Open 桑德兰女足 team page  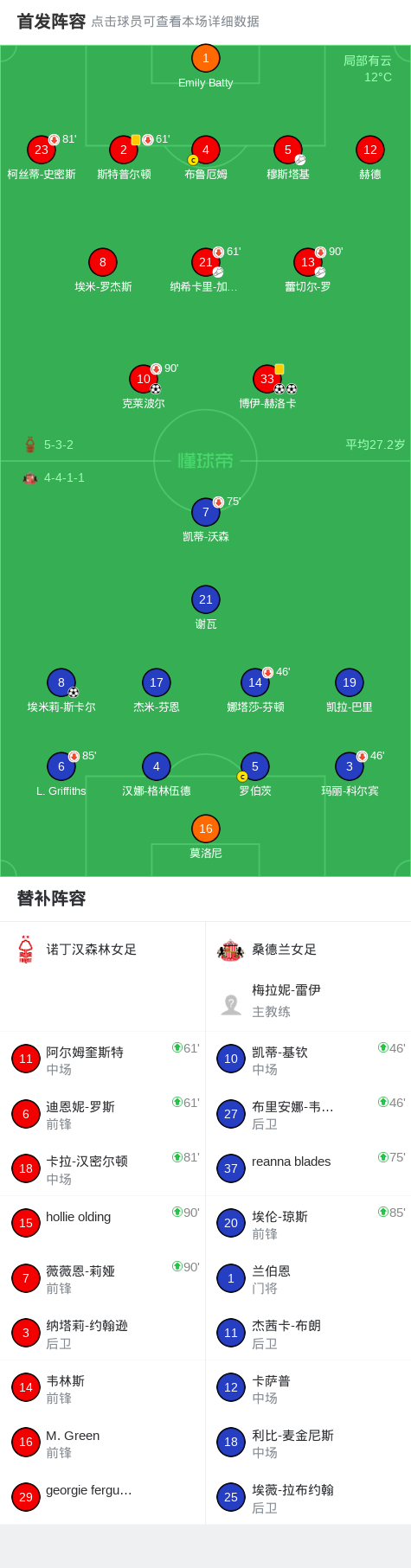pyautogui.click(x=285, y=950)
